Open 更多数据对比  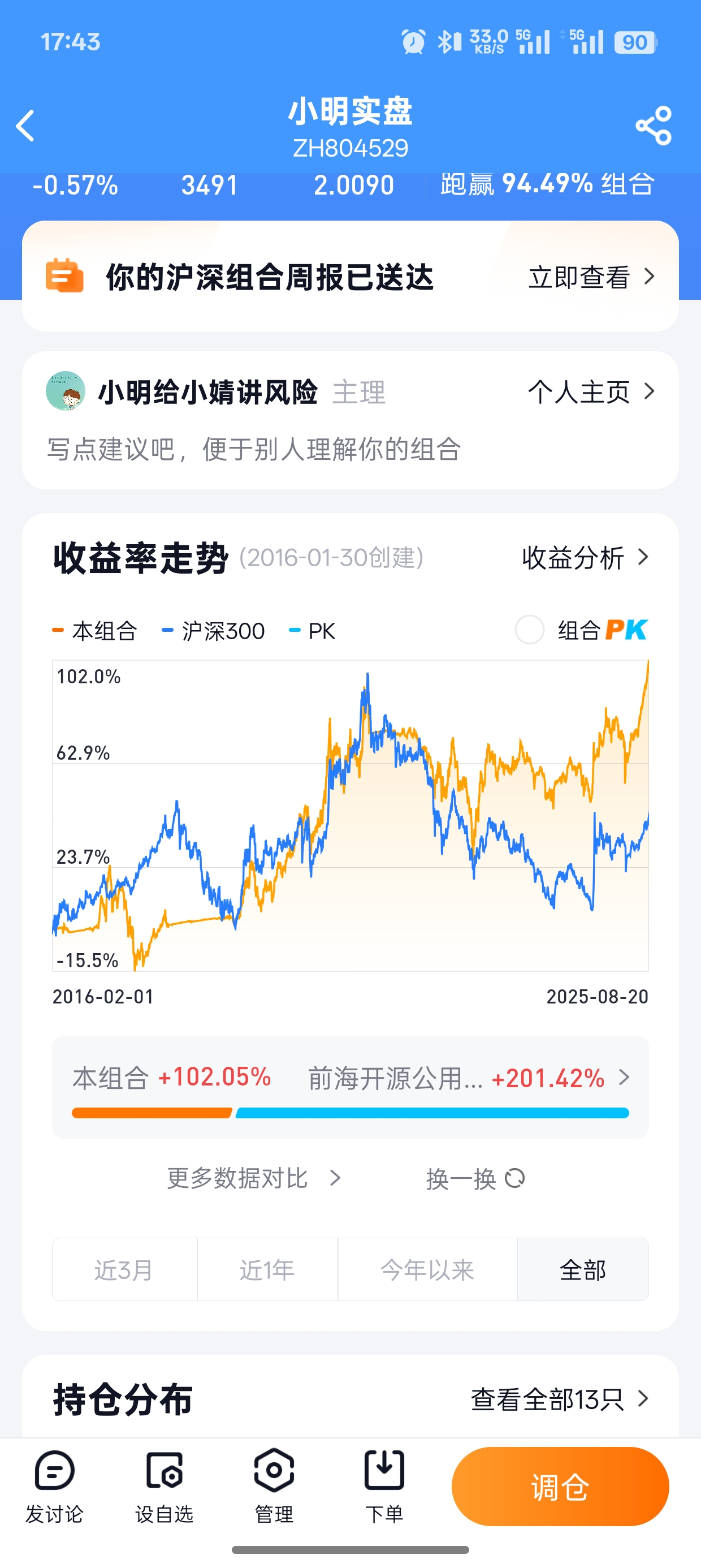pyautogui.click(x=253, y=1178)
